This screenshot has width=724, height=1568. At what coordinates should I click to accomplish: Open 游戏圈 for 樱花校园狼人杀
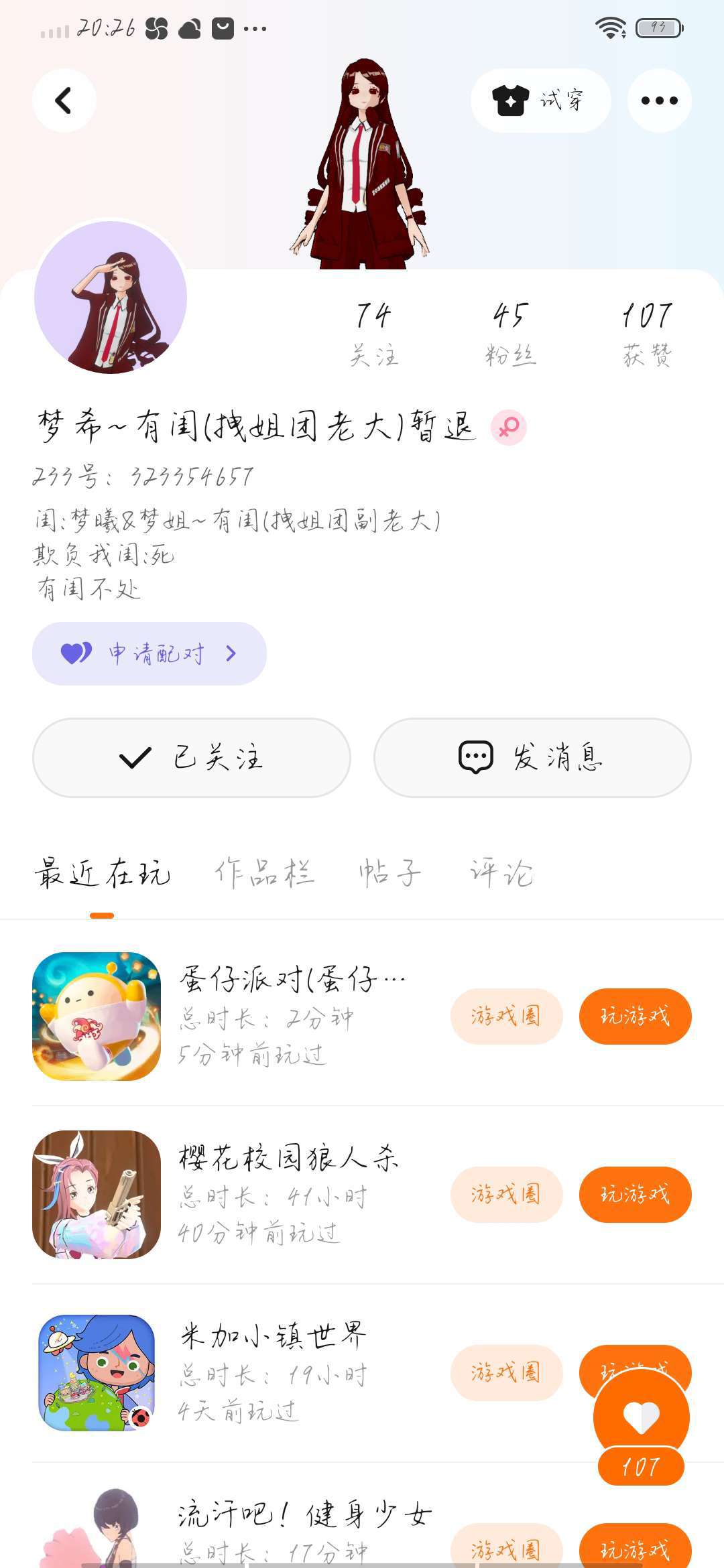(506, 1195)
